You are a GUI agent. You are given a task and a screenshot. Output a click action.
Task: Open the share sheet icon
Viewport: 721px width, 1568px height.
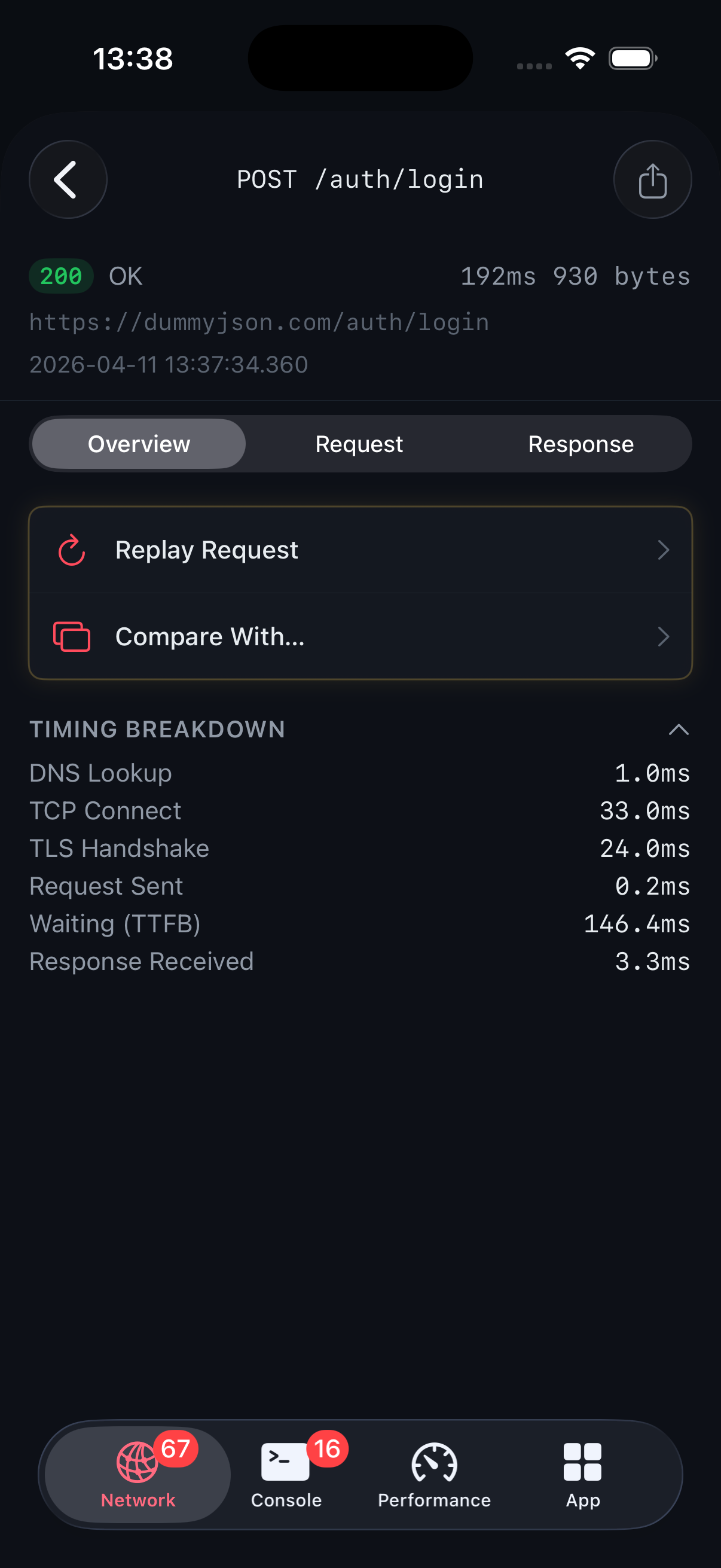point(652,179)
